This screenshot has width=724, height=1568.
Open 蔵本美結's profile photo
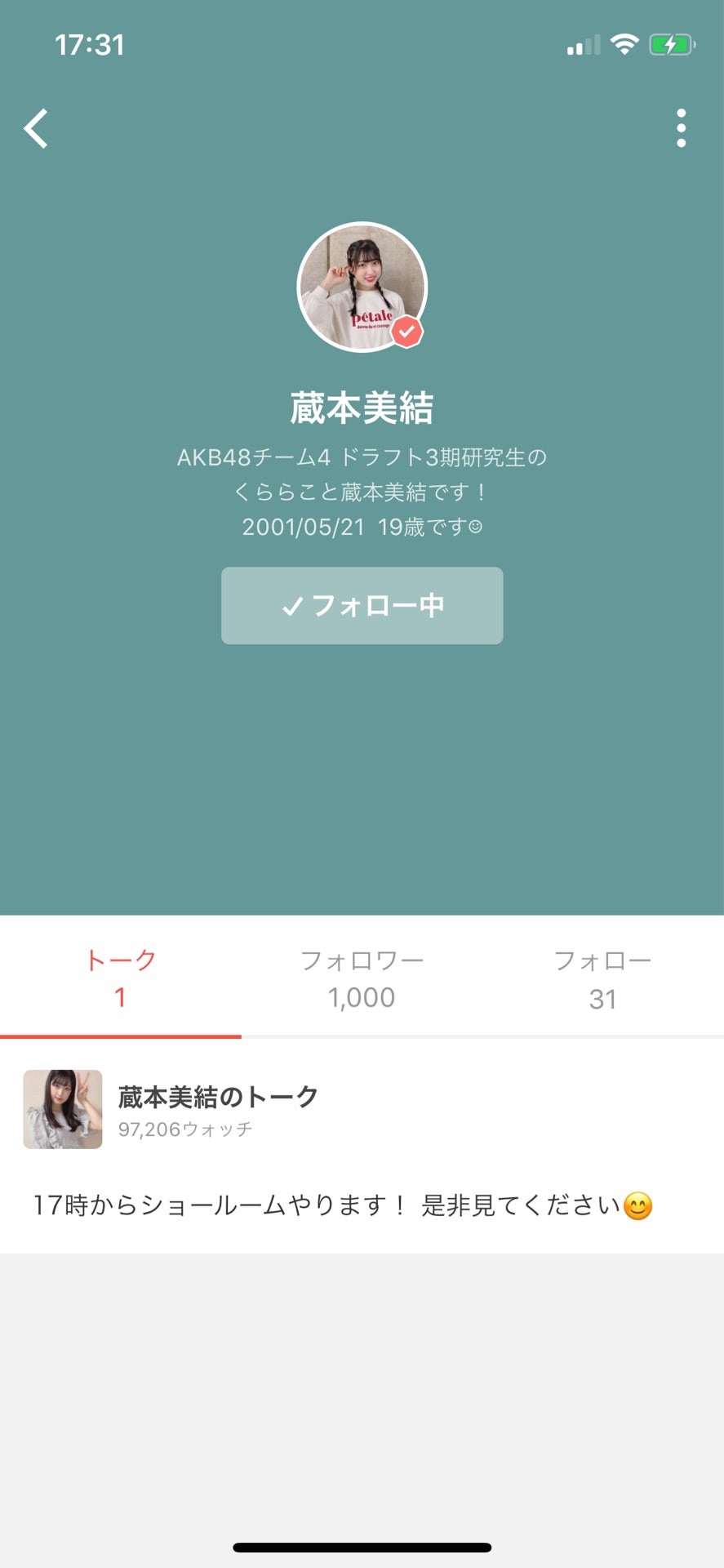[x=362, y=286]
